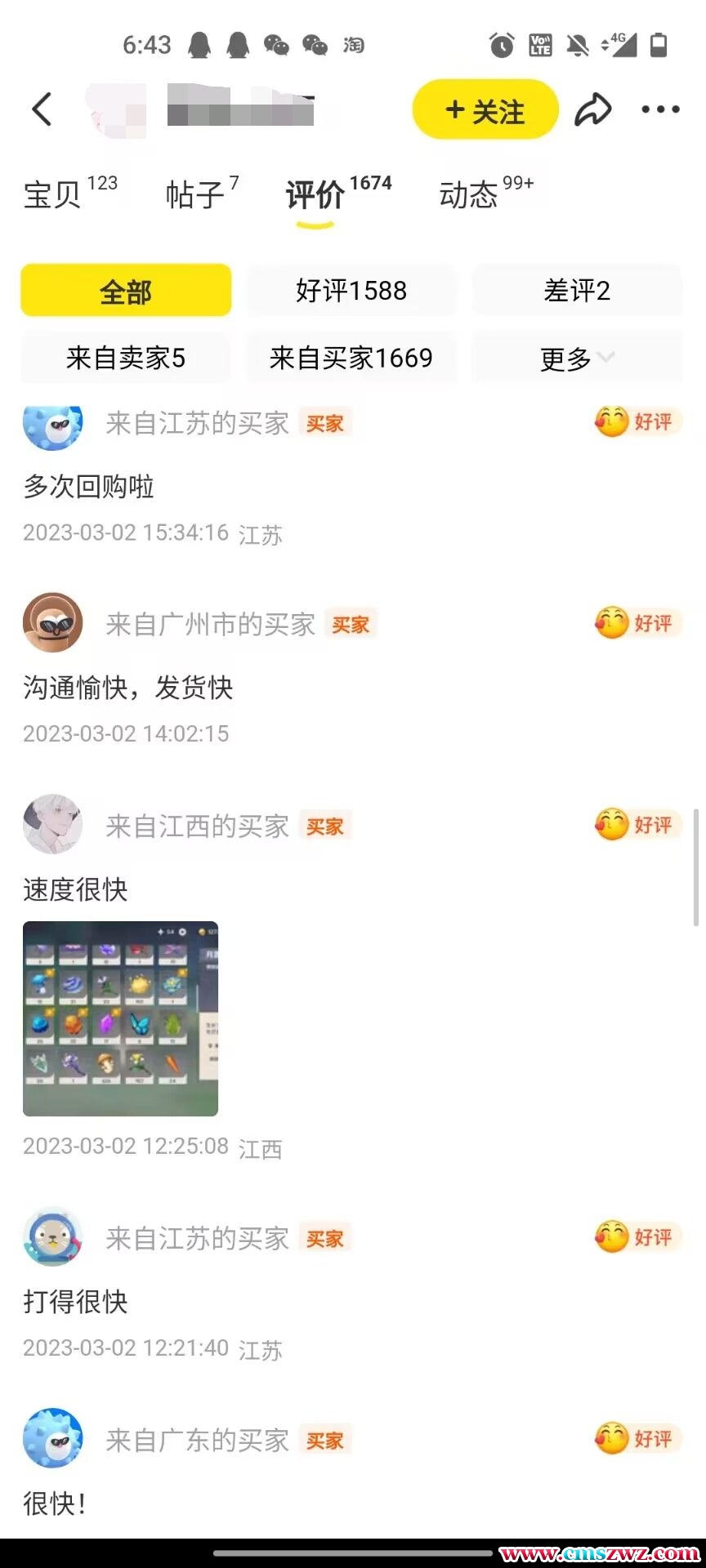Viewport: 706px width, 1568px height.
Task: Select the 全部 reviews filter
Action: (126, 291)
